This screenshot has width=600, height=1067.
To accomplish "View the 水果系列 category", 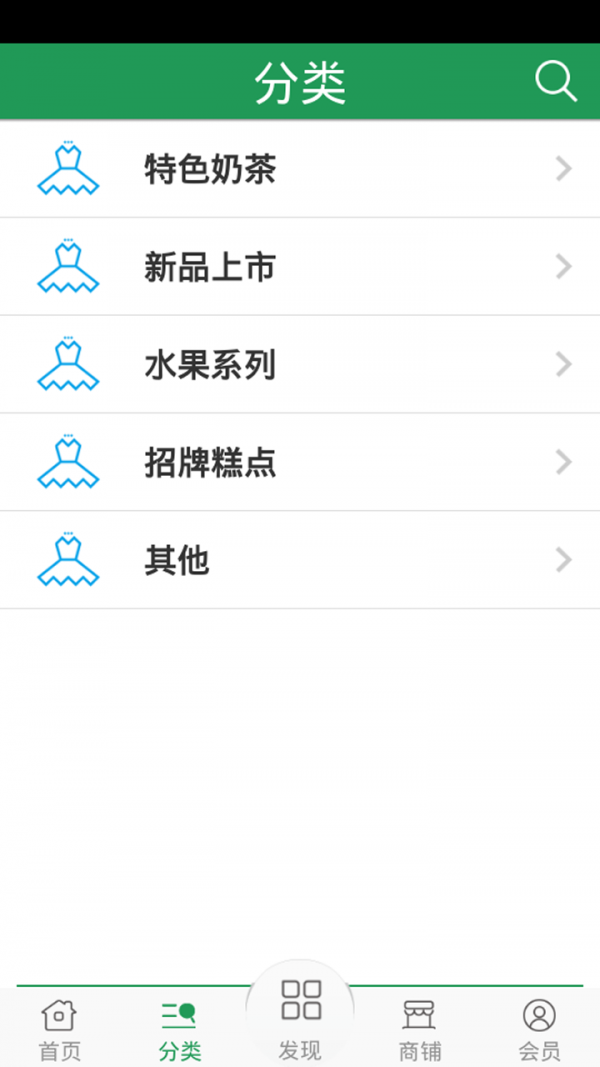I will click(300, 365).
